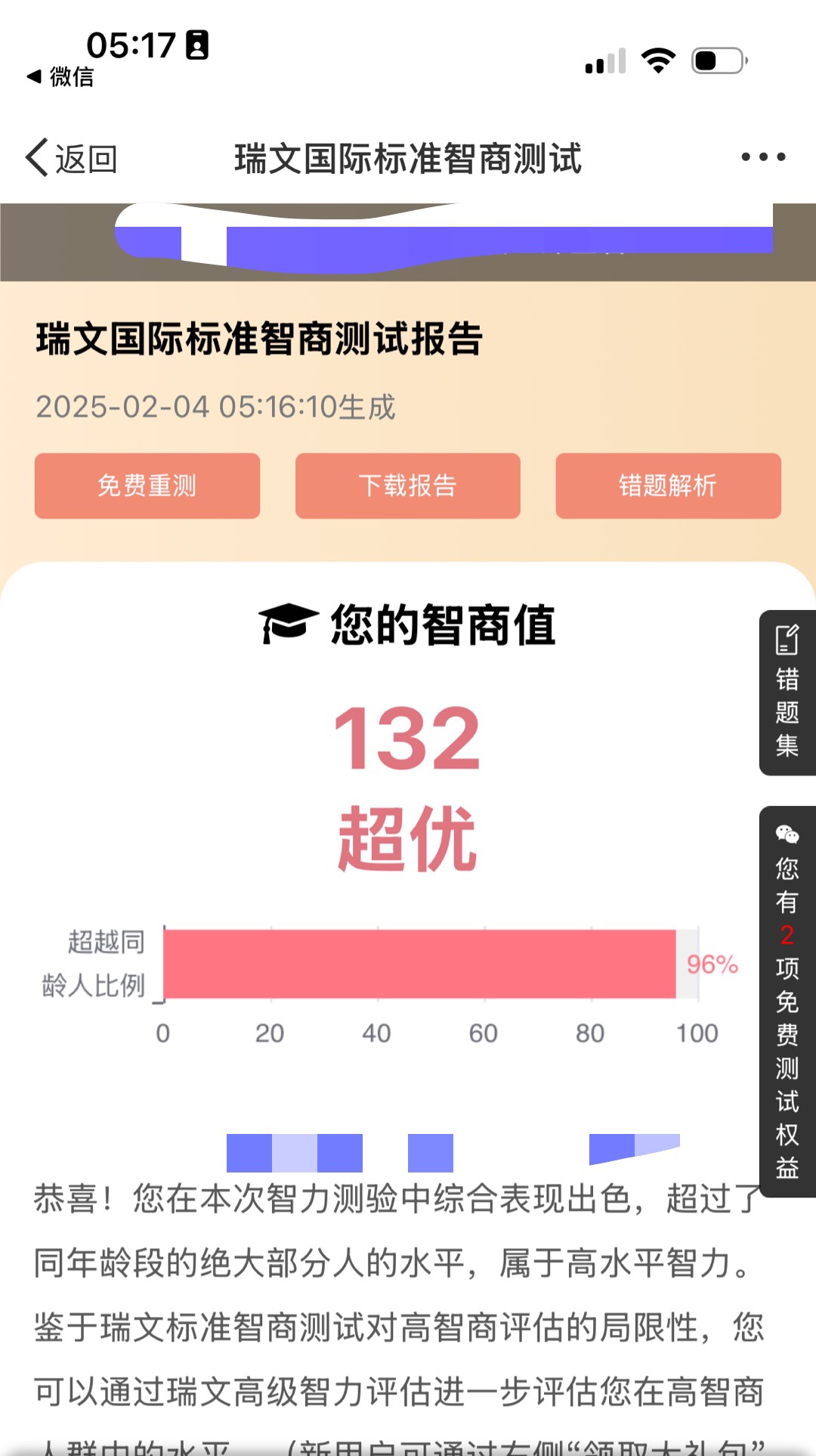Tap the 返回 back button
Image resolution: width=816 pixels, height=1456 pixels.
coord(71,159)
